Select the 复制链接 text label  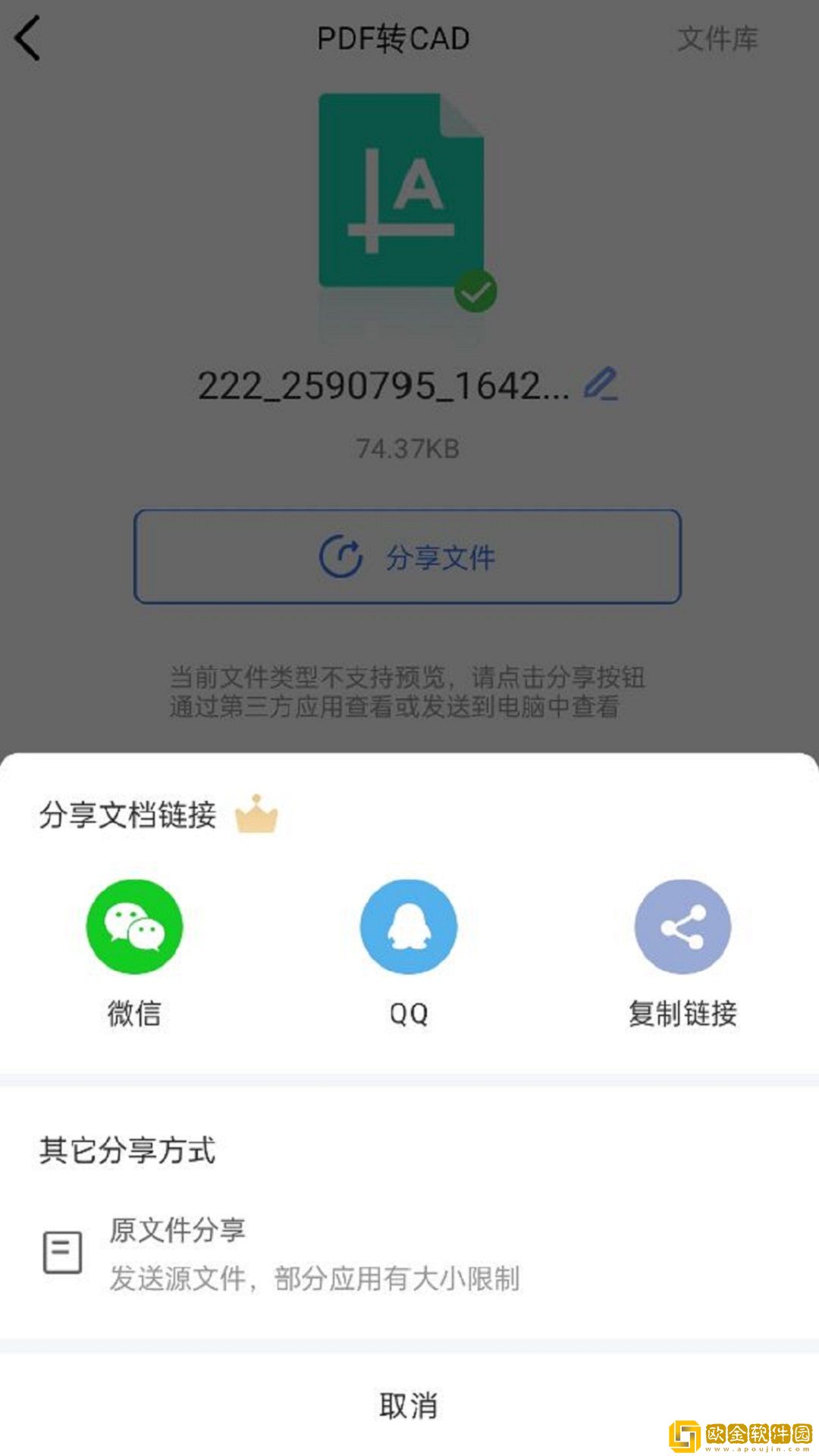click(x=683, y=1012)
